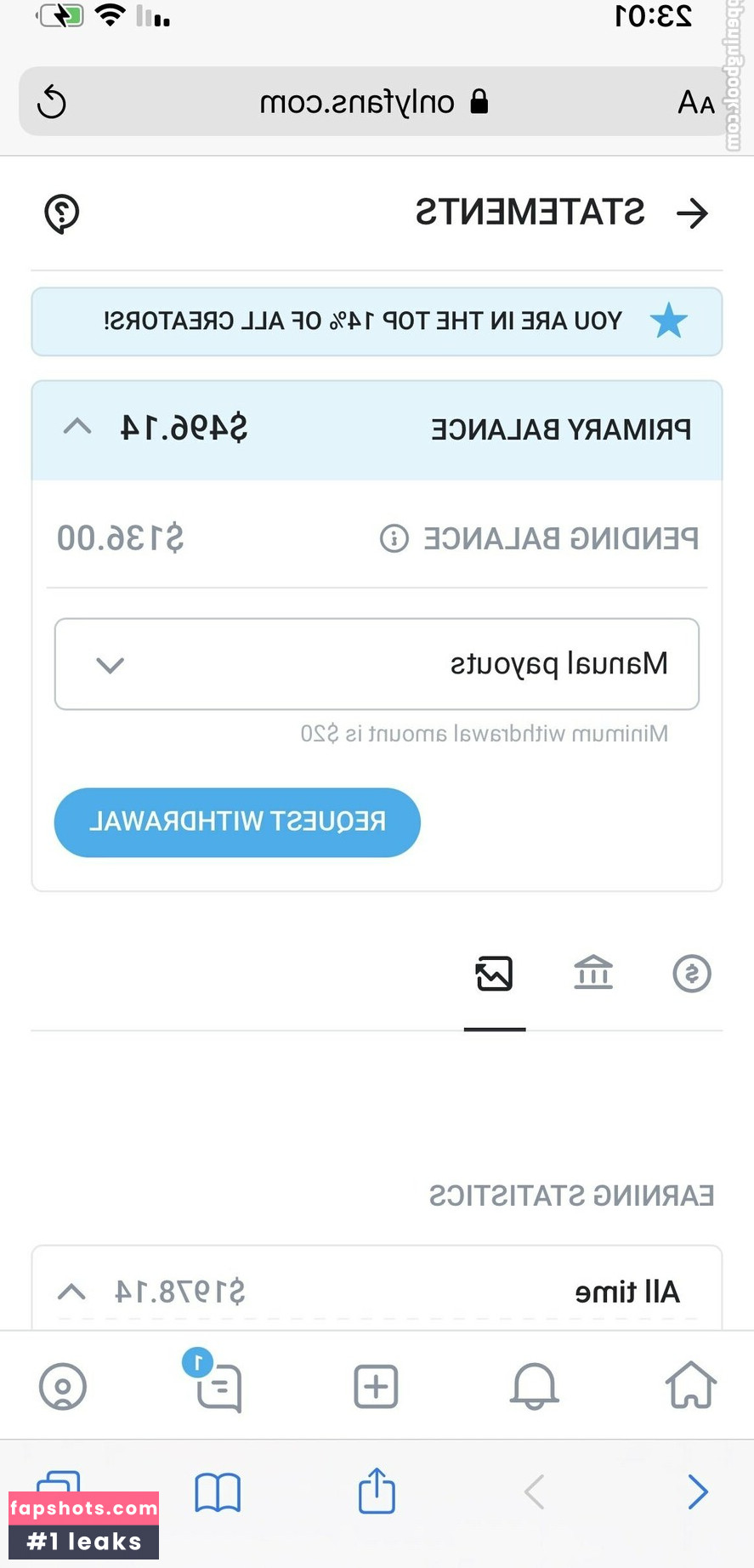The image size is (754, 1568).
Task: Tap the Pending Balance info icon
Action: [x=394, y=538]
